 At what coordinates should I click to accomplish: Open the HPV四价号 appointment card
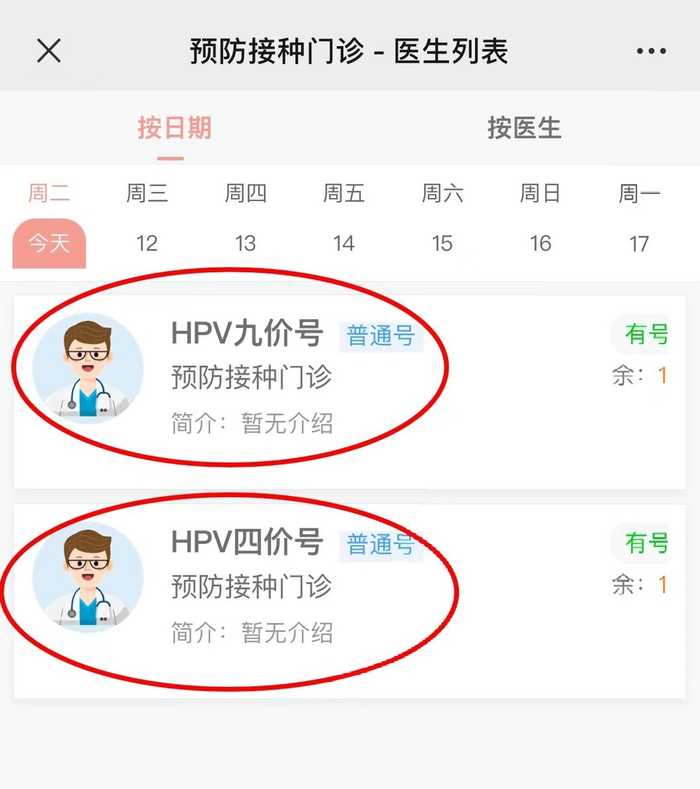click(350, 601)
